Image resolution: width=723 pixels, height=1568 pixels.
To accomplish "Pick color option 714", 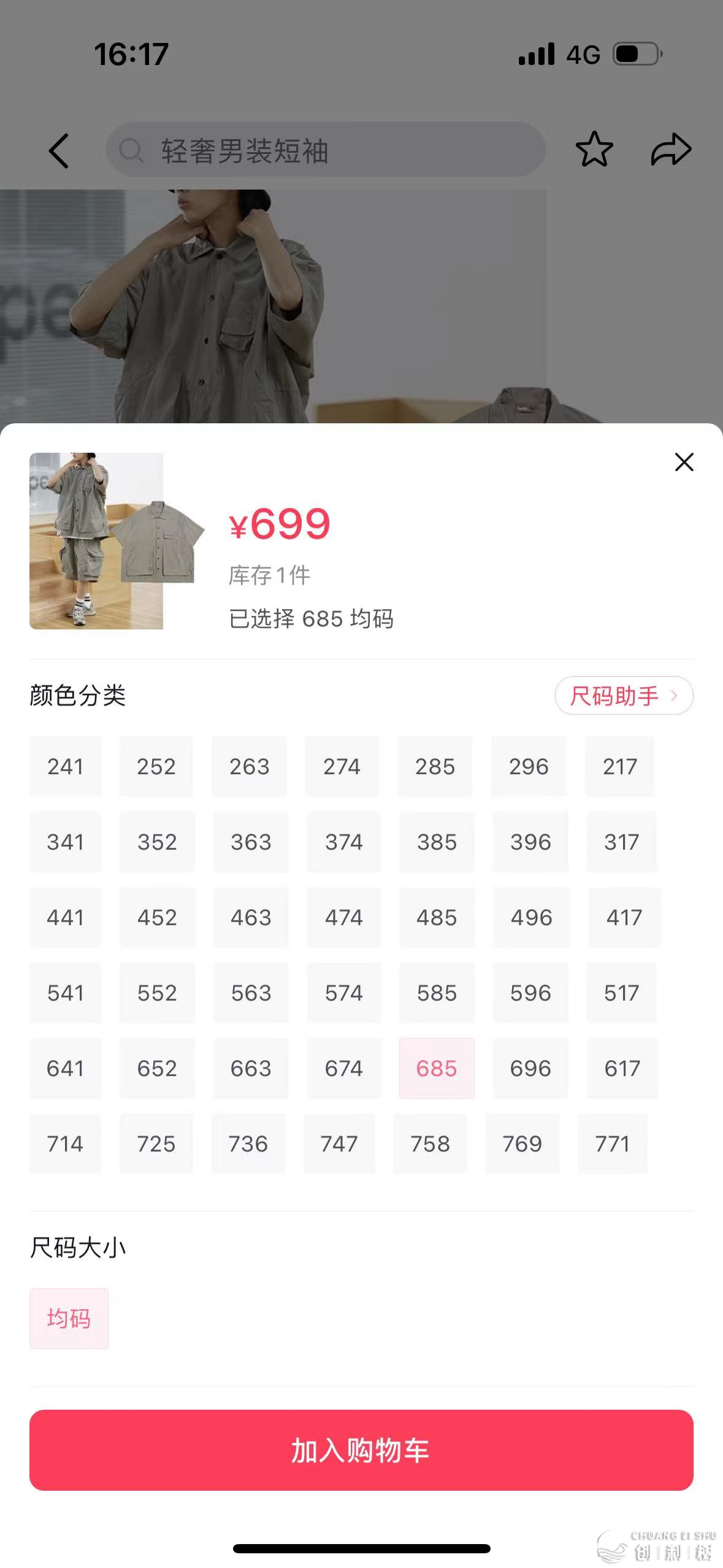I will (65, 1144).
